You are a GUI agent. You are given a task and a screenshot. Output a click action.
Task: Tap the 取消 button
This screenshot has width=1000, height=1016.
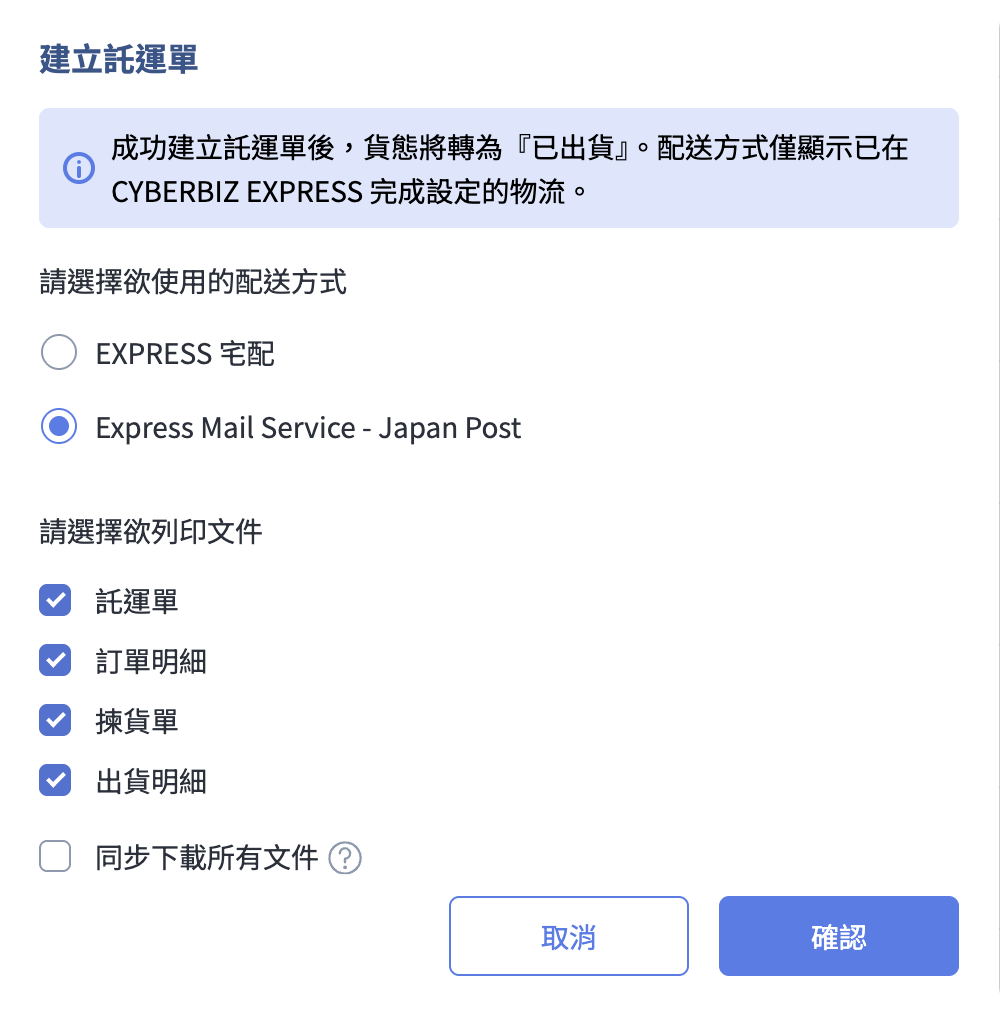pos(568,936)
